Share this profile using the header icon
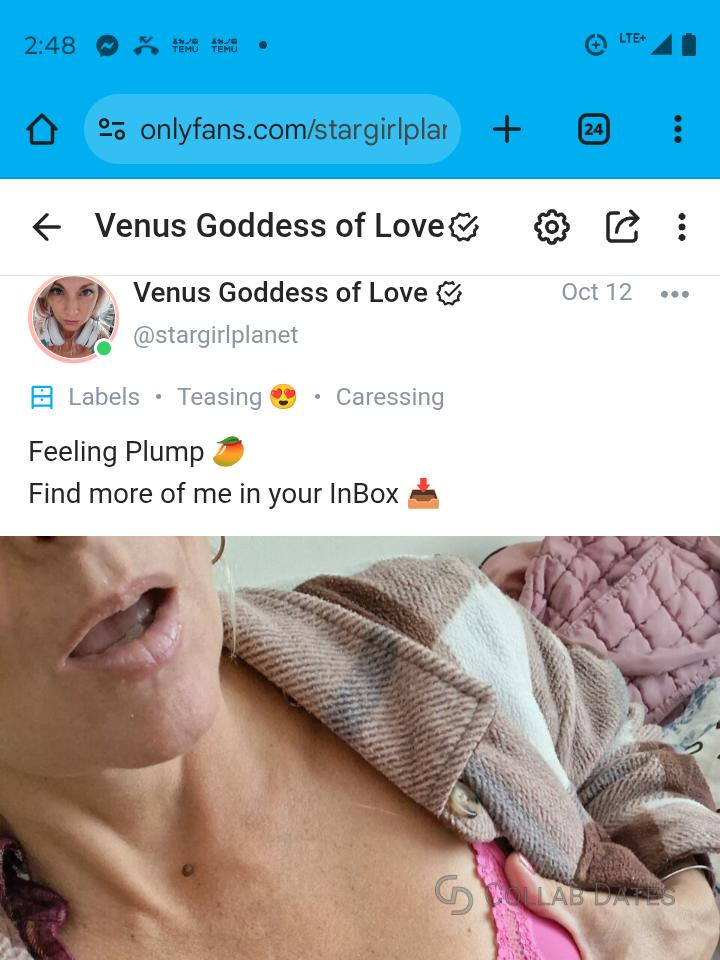Viewport: 720px width, 960px height. [x=622, y=227]
